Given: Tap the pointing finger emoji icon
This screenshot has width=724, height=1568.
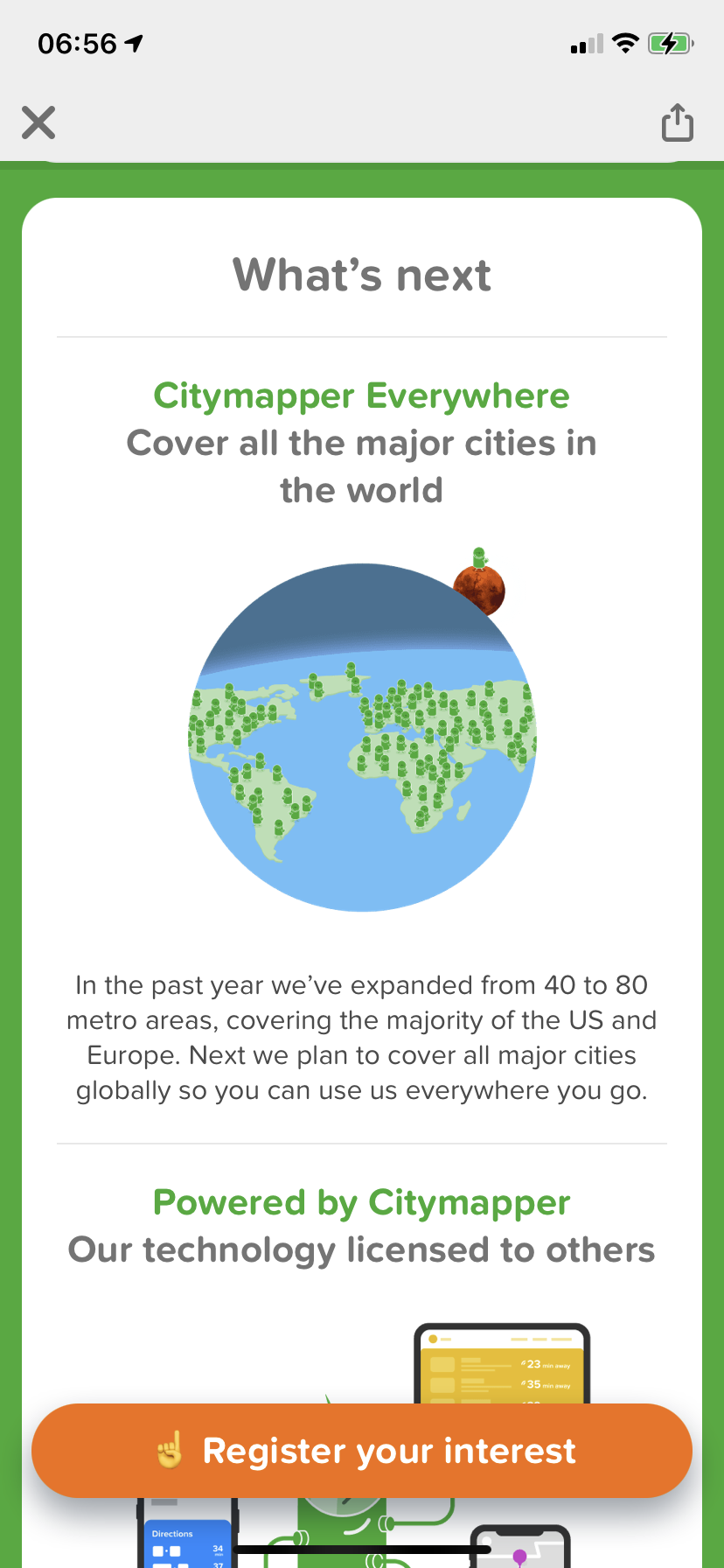Looking at the screenshot, I should click(171, 1450).
